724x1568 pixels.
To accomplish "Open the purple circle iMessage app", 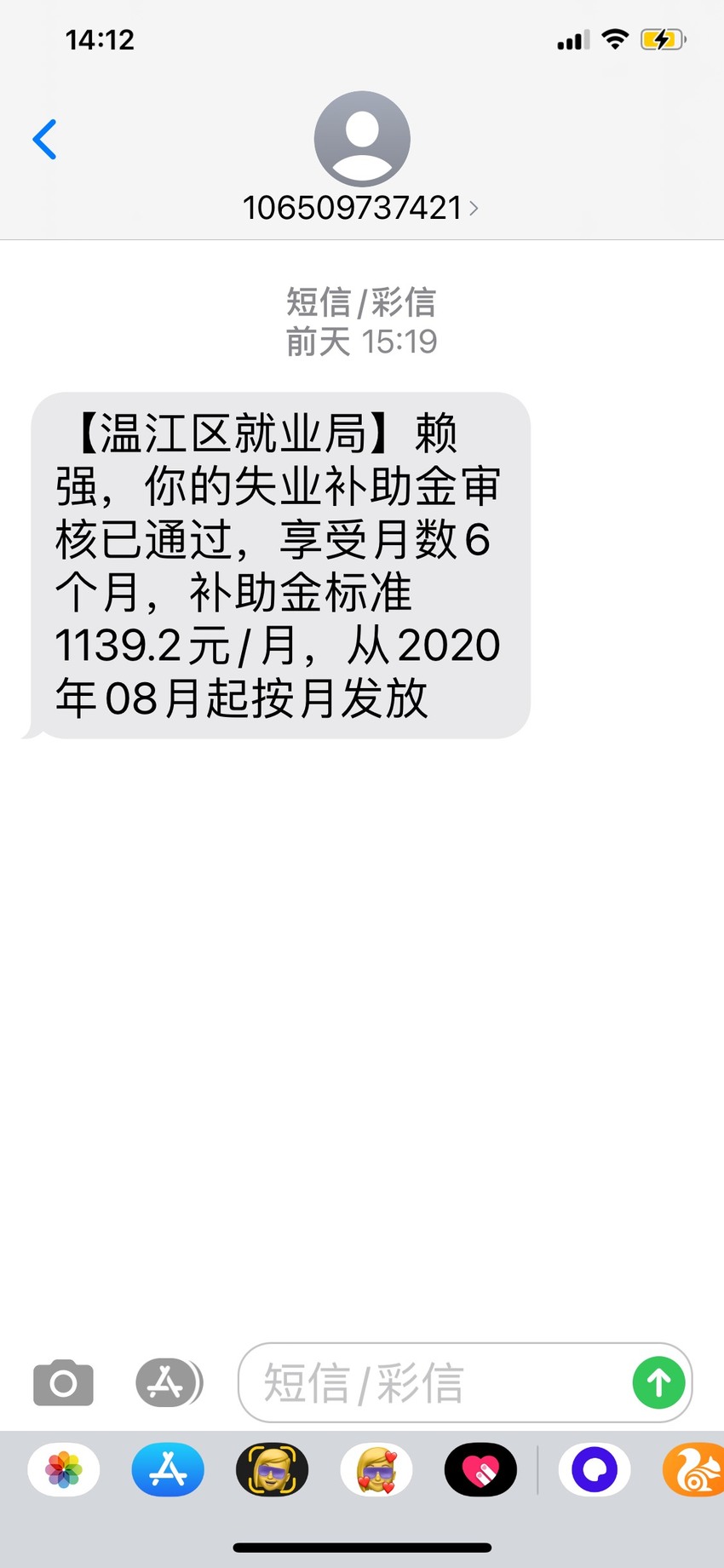I will pyautogui.click(x=595, y=1470).
